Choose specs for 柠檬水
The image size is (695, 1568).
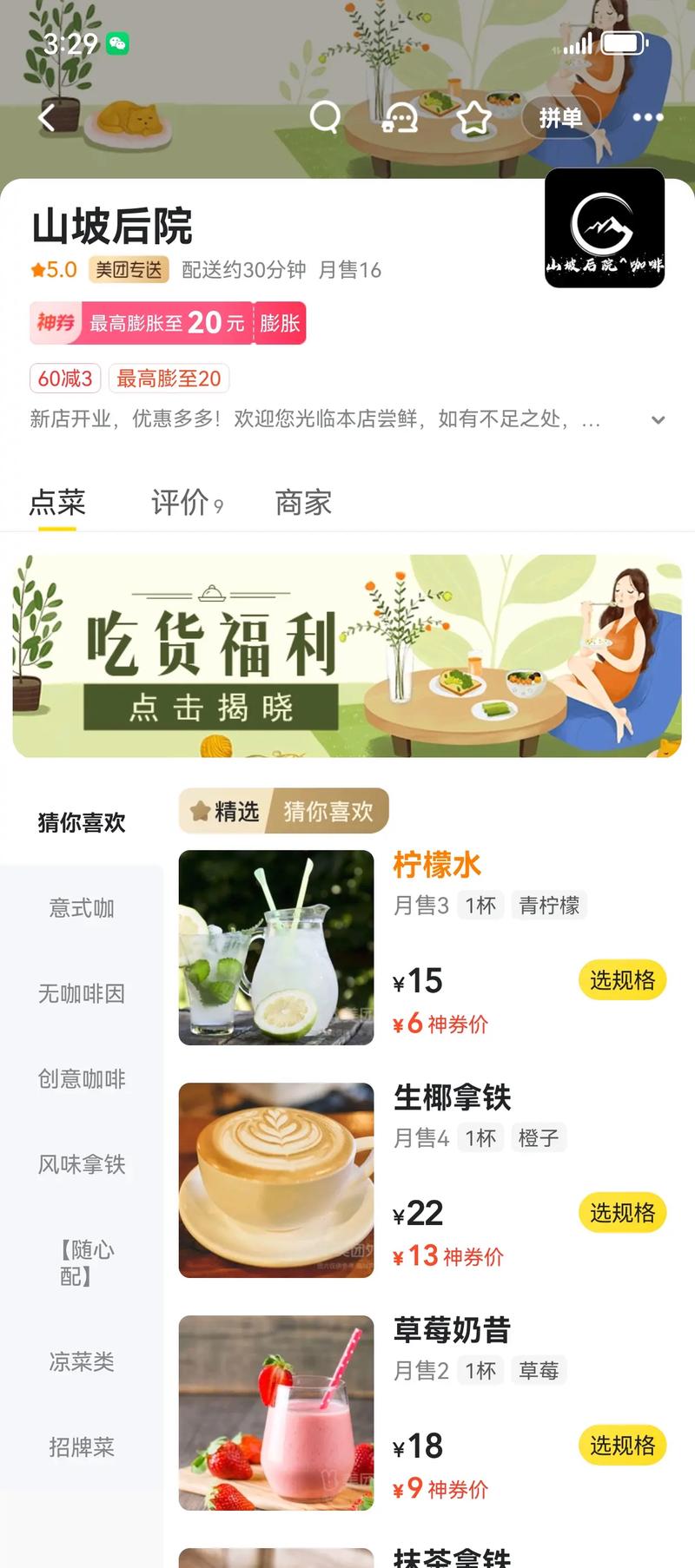622,980
